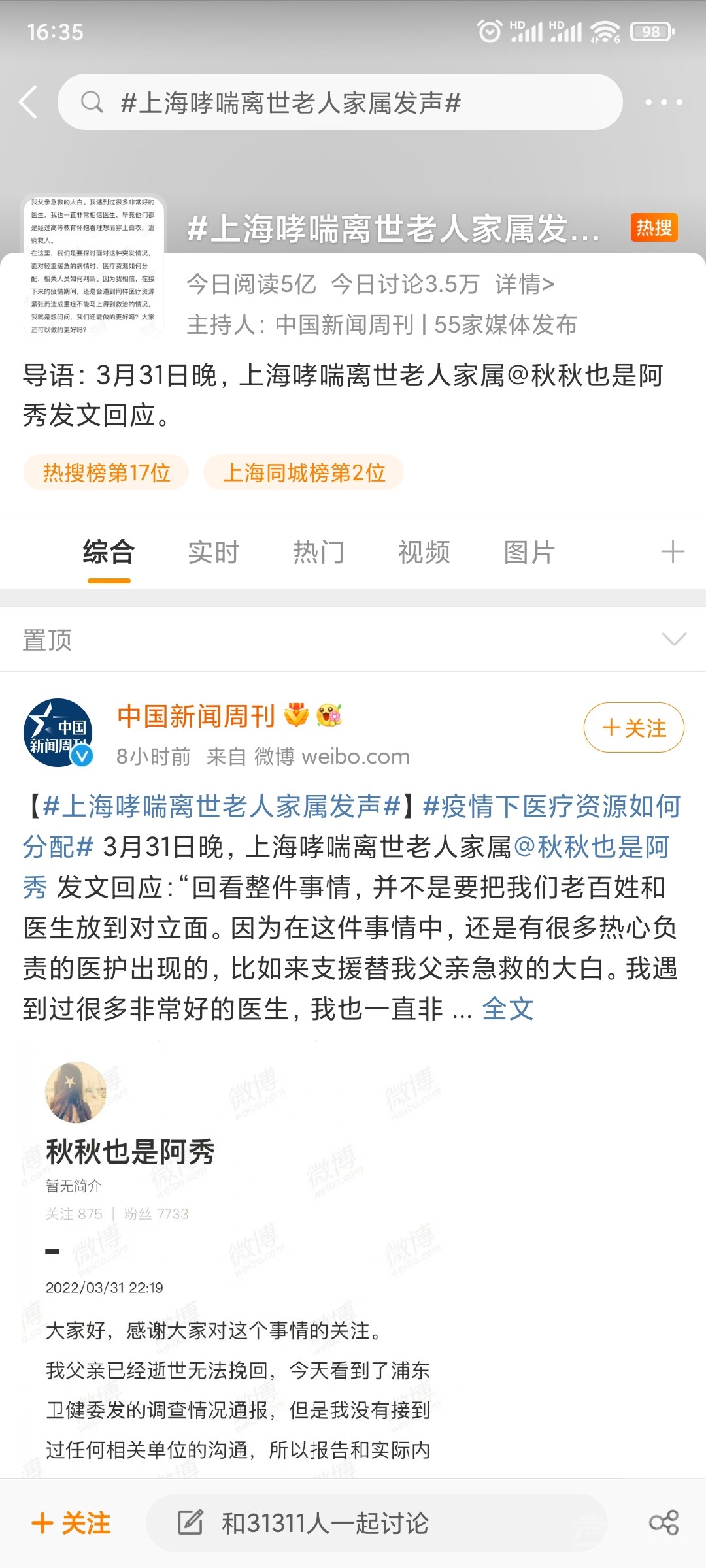This screenshot has width=706, height=1568.
Task: Go back using the top-left arrow
Action: [29, 103]
